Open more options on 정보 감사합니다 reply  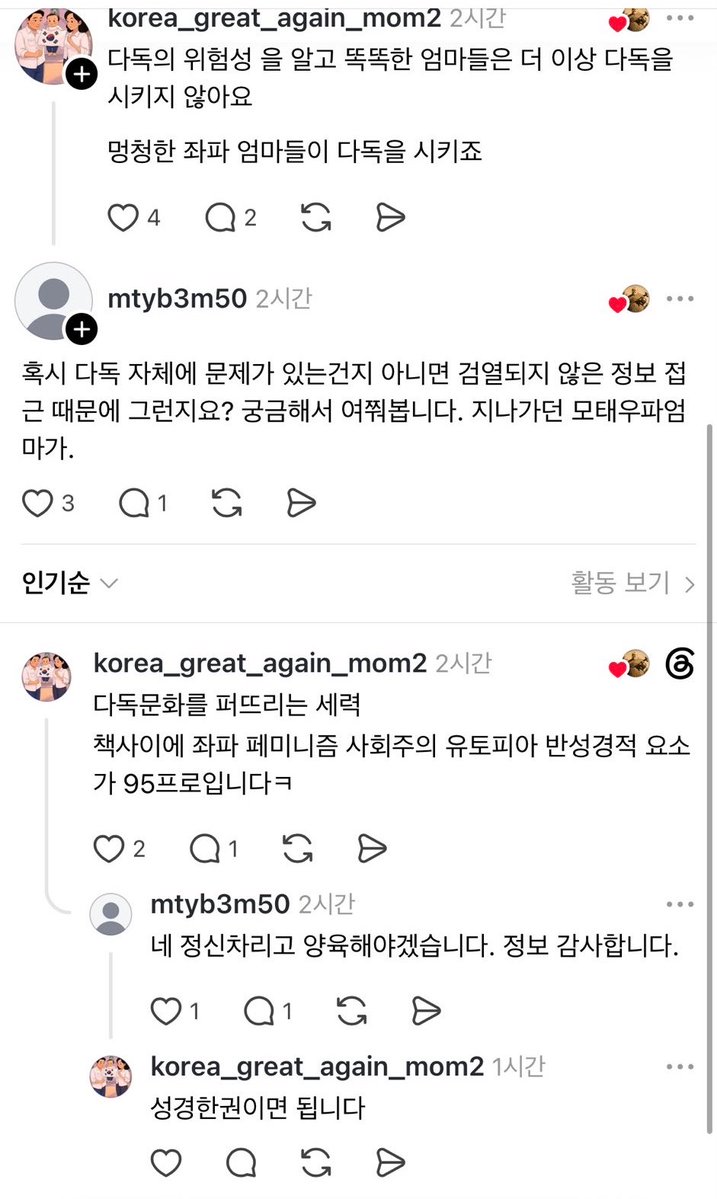pos(680,905)
